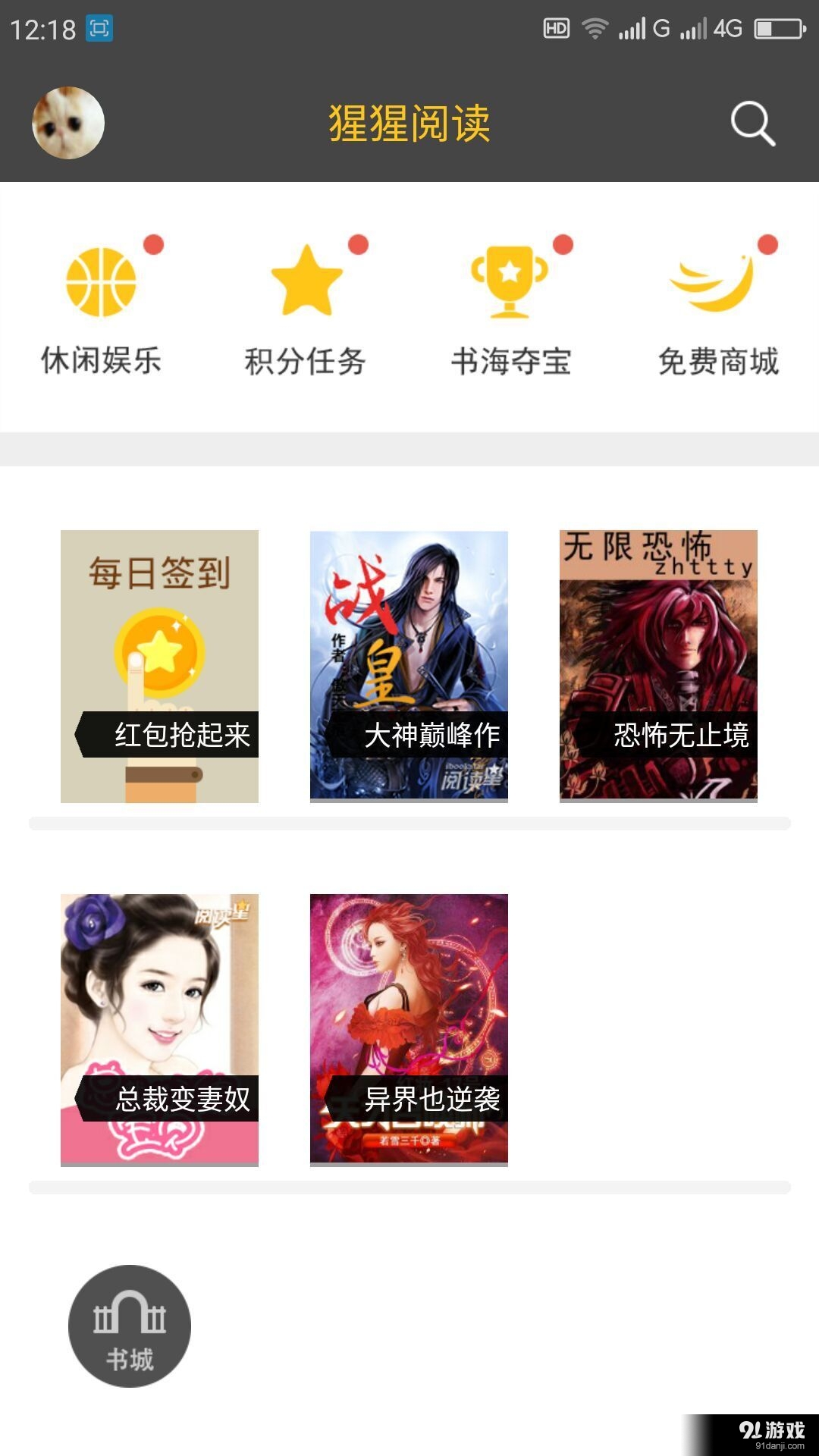Image resolution: width=819 pixels, height=1456 pixels.
Task: Select the 恐怖无止境 caption
Action: 681,734
